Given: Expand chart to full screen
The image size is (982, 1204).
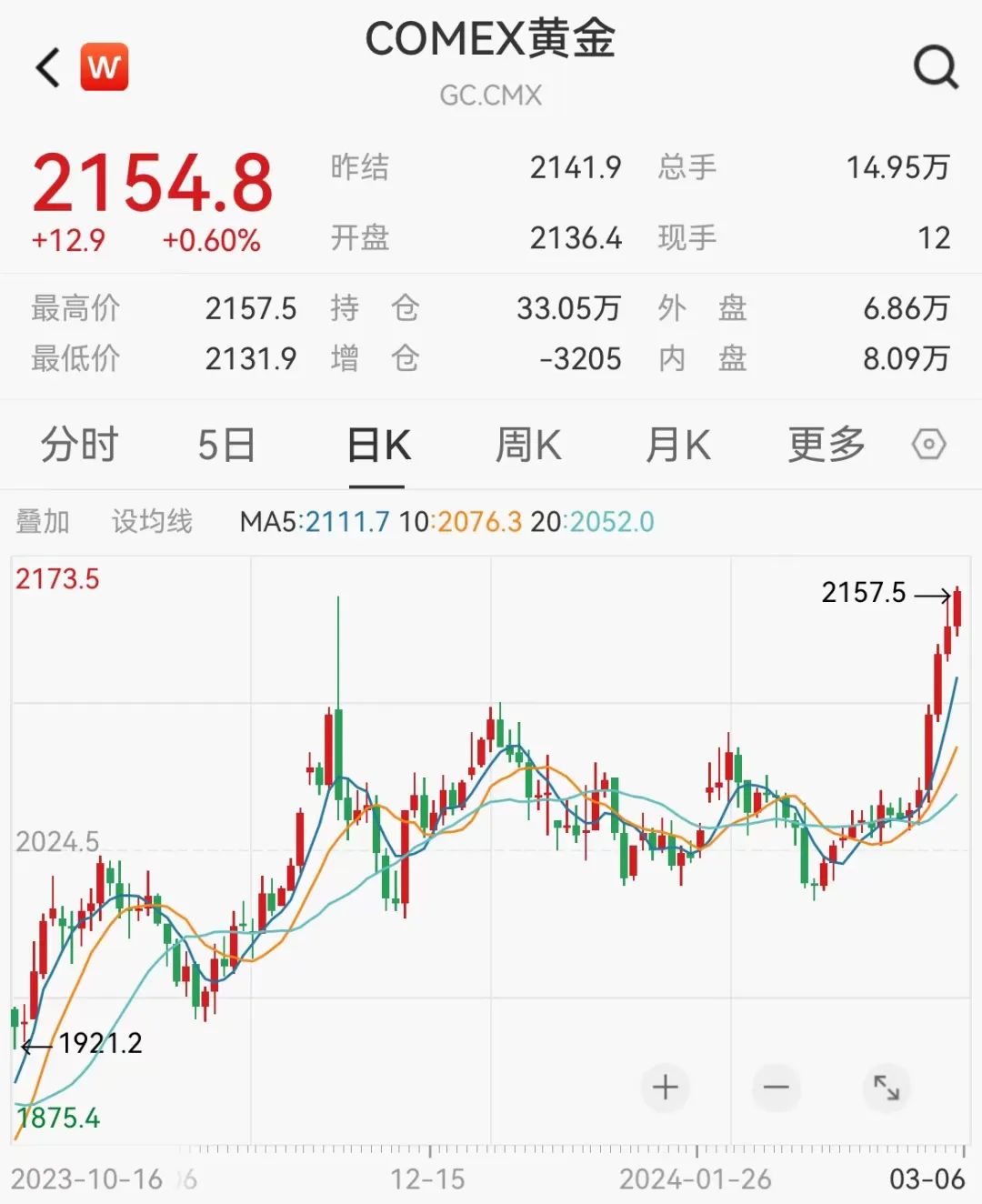Looking at the screenshot, I should click(x=886, y=1087).
